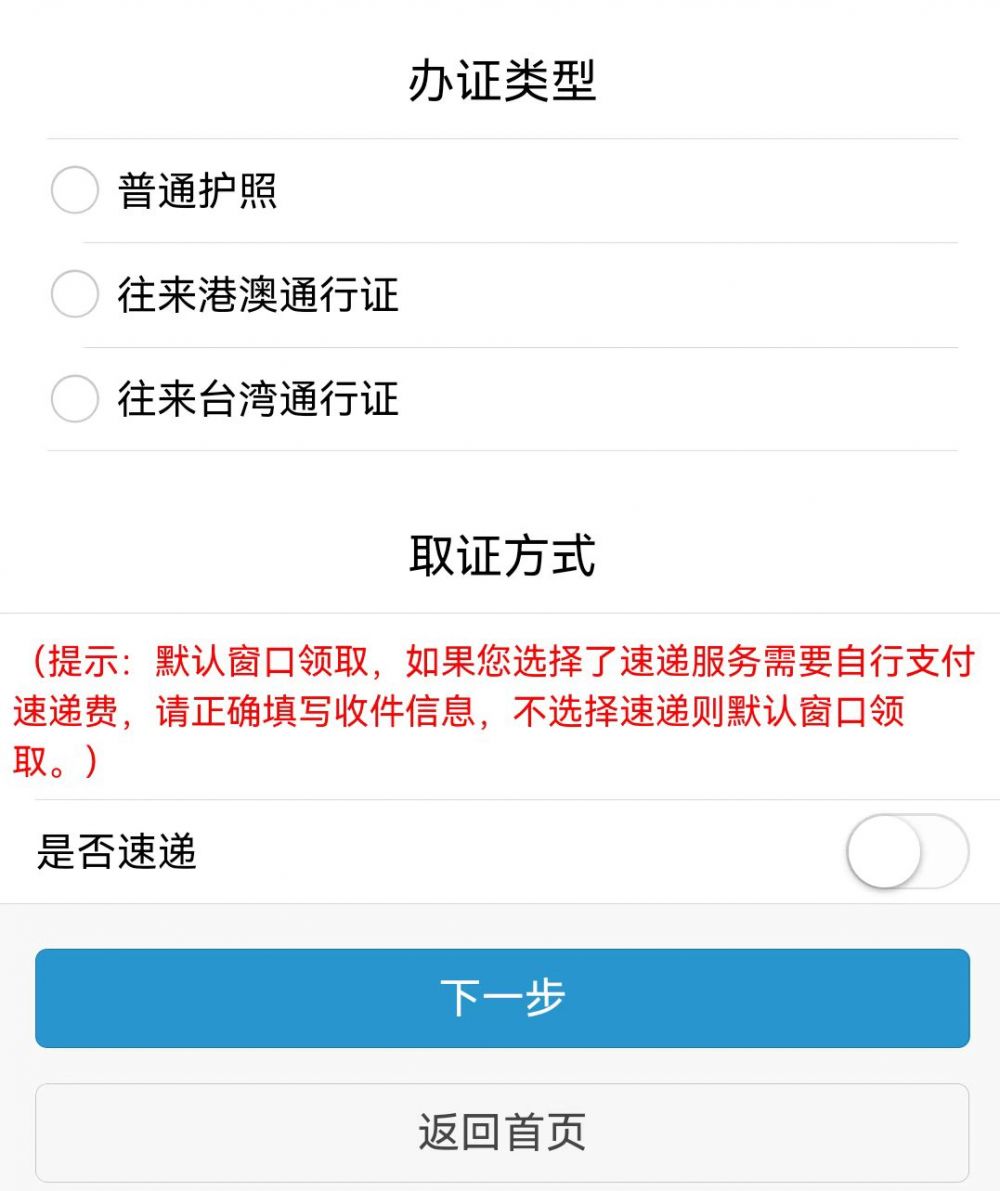
Task: Click the blue 下一步 confirmation bar
Action: click(500, 997)
